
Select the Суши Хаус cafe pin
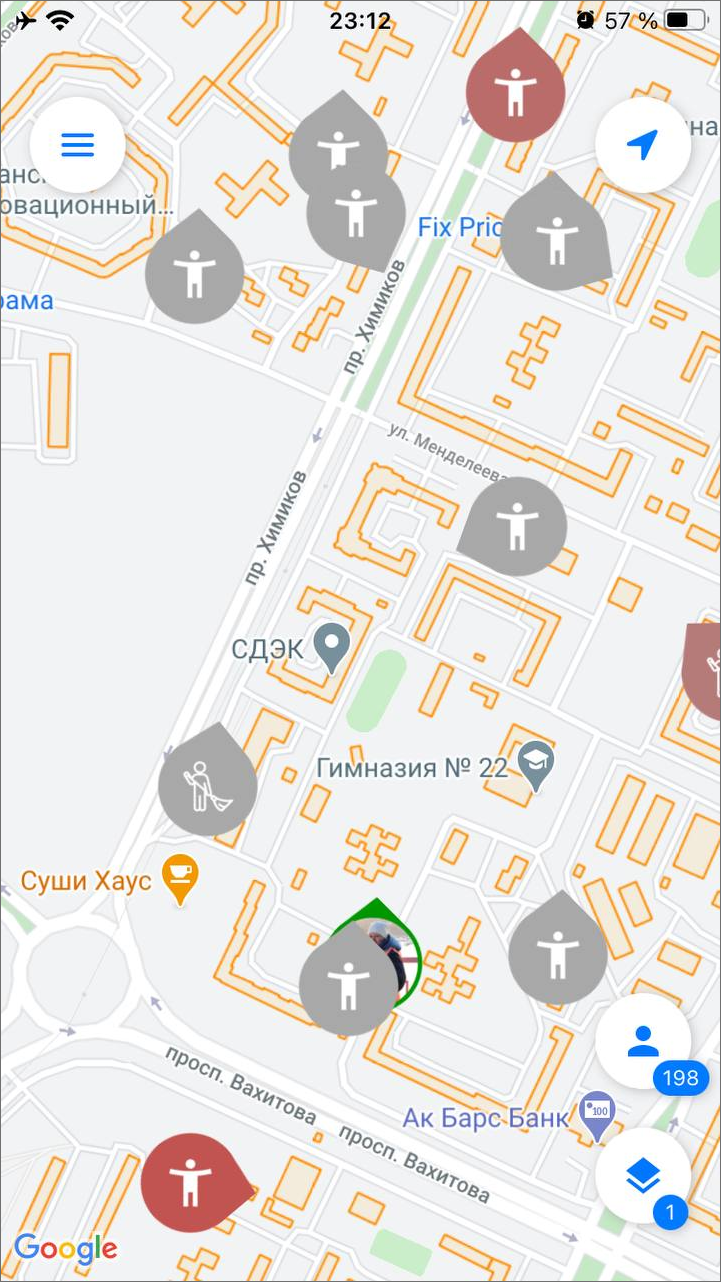(x=180, y=877)
